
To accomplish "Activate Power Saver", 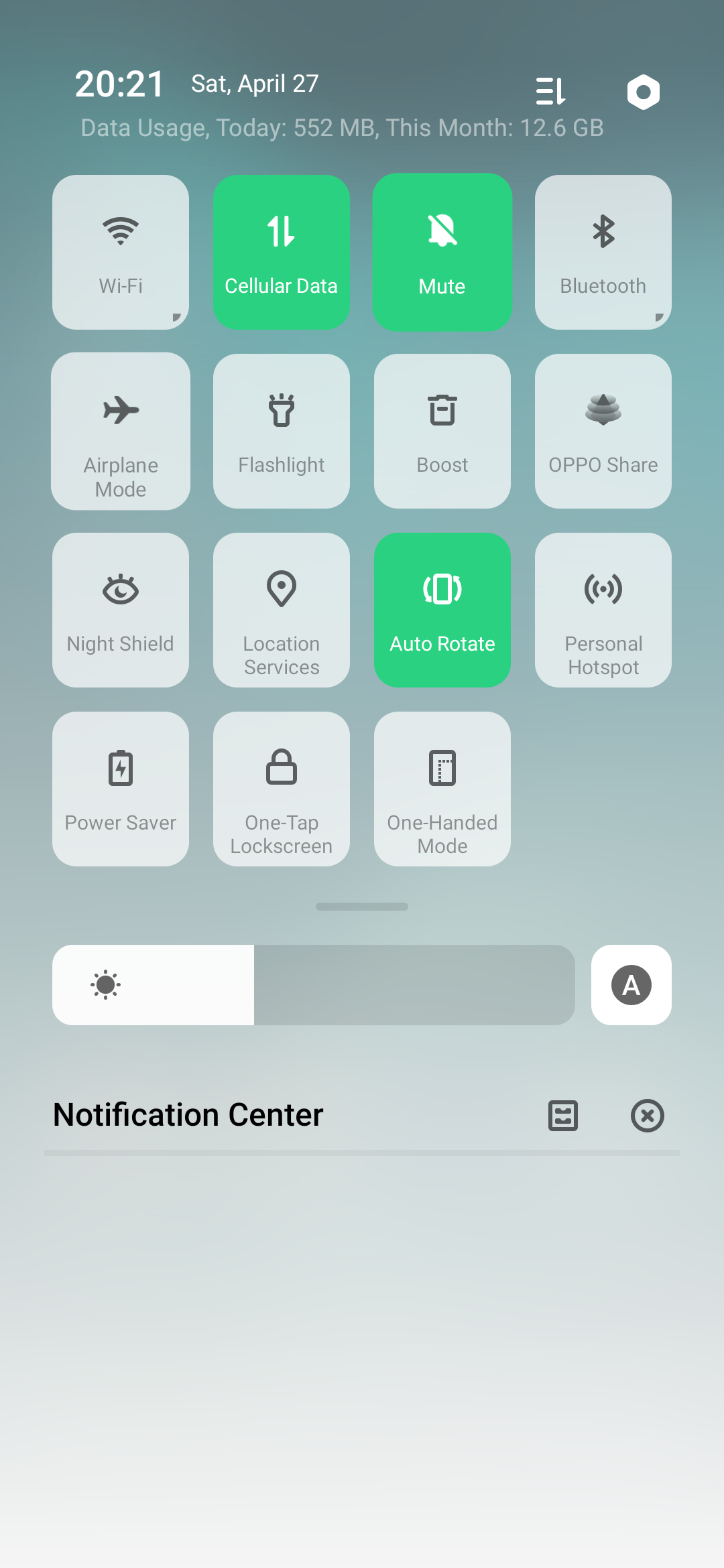I will 121,789.
